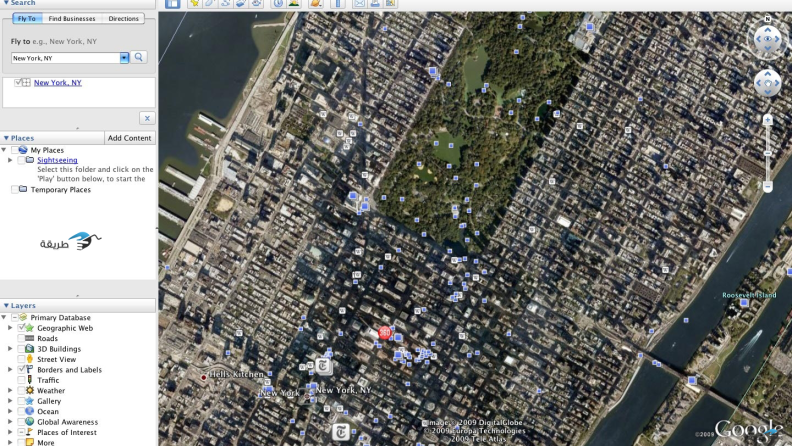This screenshot has width=792, height=446.
Task: Open the Directions tab
Action: tap(123, 19)
